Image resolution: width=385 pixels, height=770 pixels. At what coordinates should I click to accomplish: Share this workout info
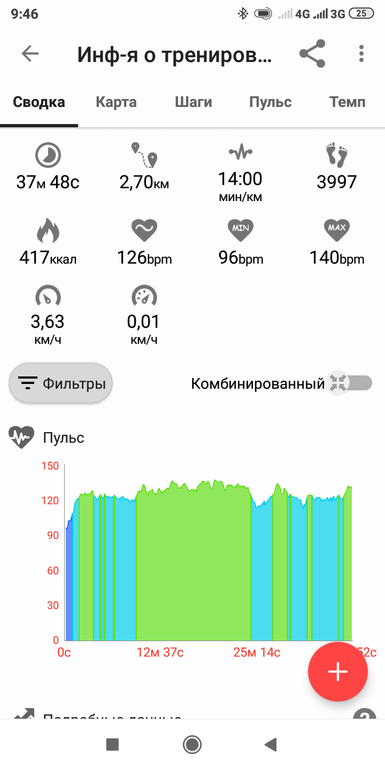(312, 54)
